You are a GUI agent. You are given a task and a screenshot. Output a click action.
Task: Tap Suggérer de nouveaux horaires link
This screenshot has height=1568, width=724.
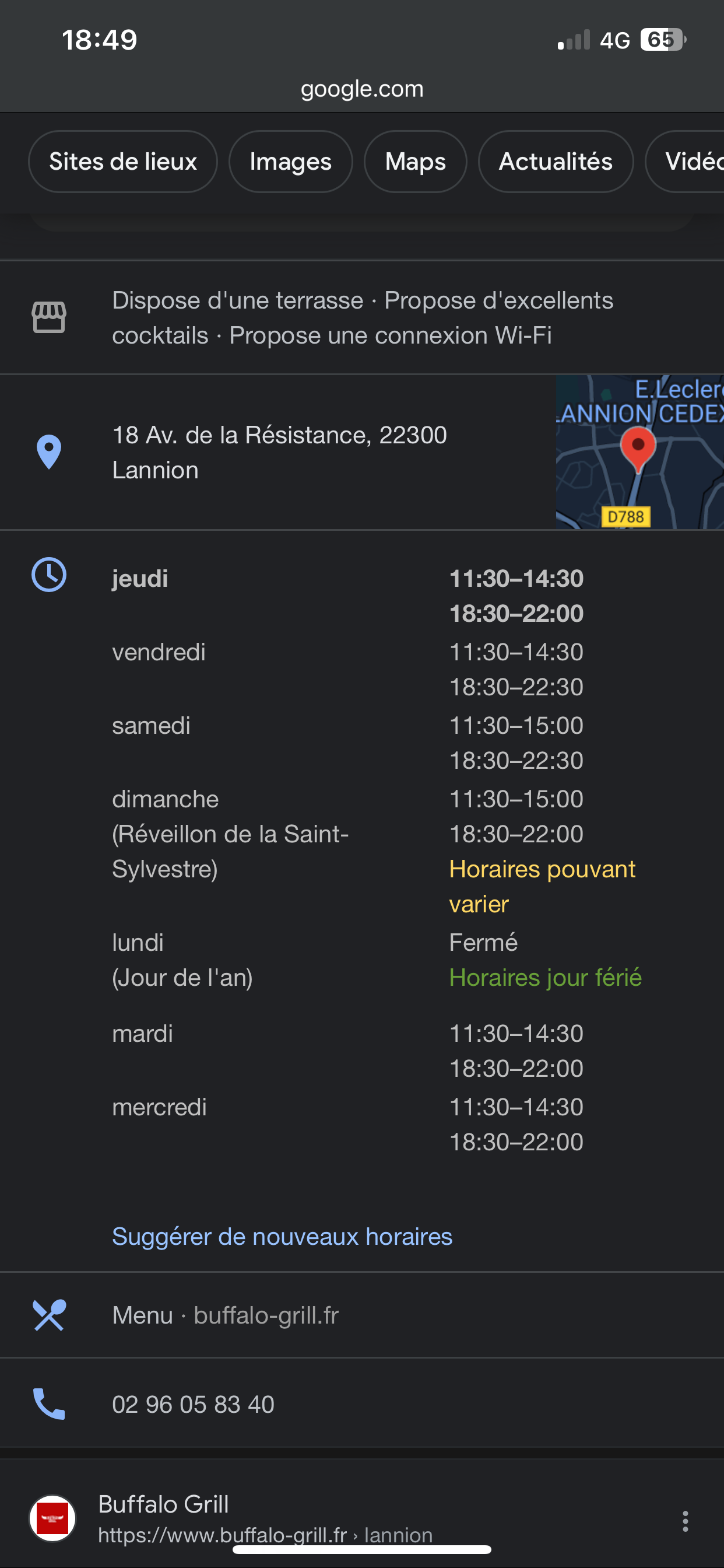pyautogui.click(x=282, y=1236)
